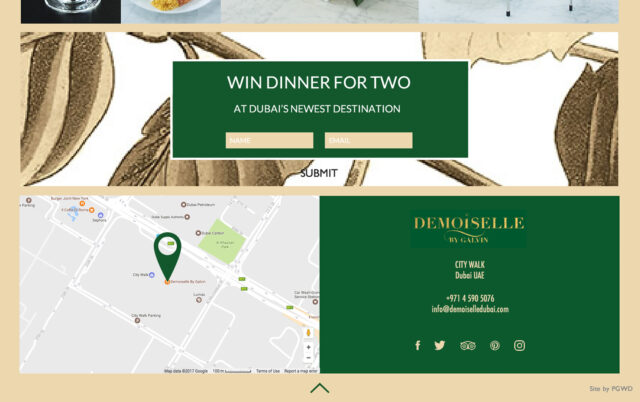
Task: Tap the NAME input field
Action: pyautogui.click(x=268, y=141)
